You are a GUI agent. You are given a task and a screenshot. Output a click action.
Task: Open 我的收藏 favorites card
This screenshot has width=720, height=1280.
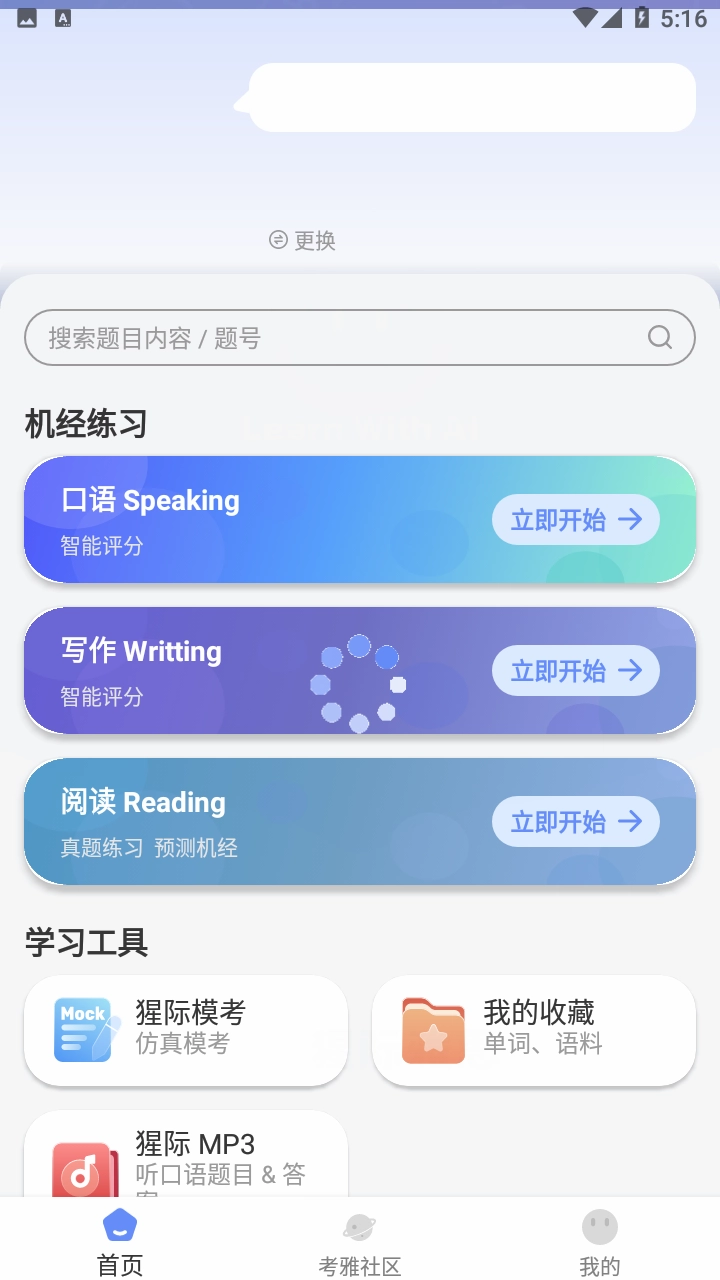[x=534, y=1030]
